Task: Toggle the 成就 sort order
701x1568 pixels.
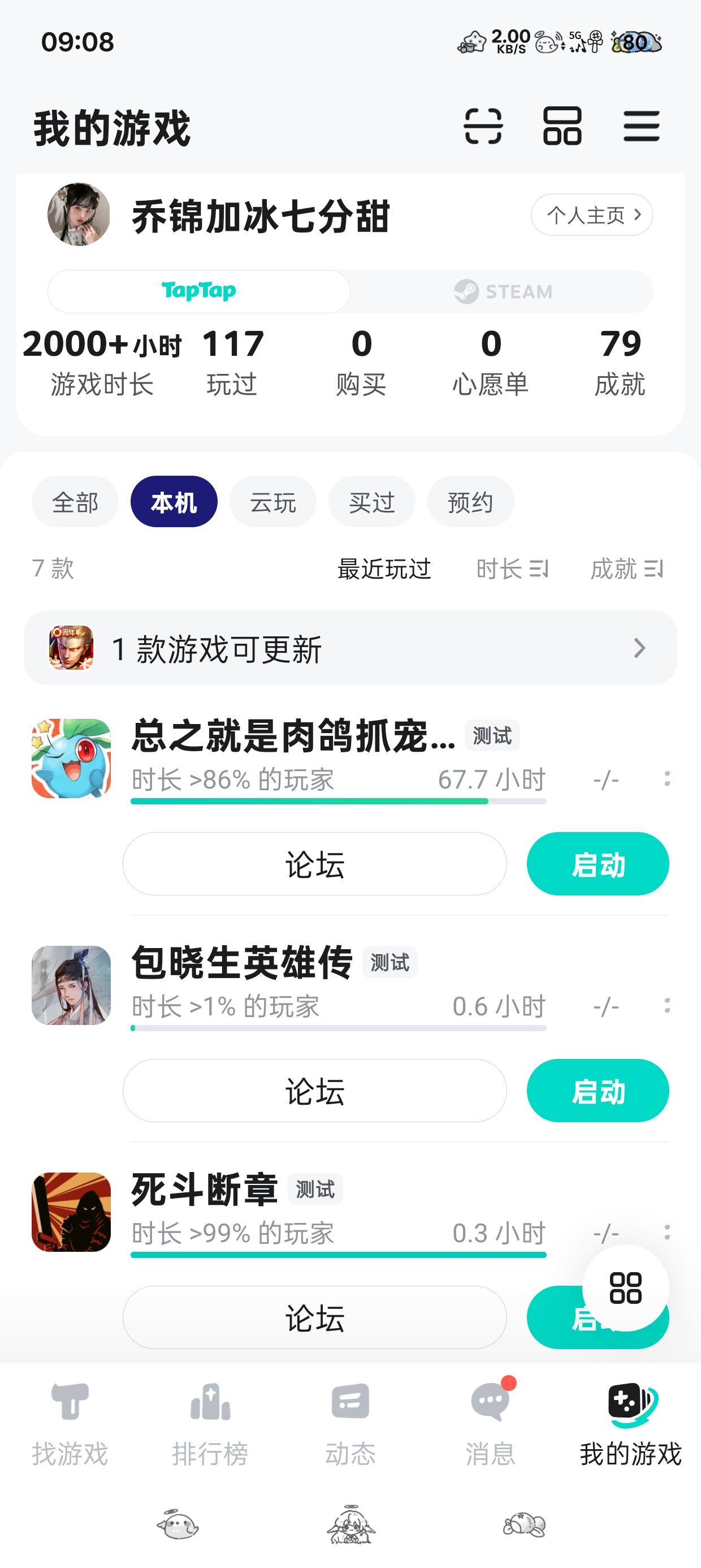Action: [x=627, y=570]
